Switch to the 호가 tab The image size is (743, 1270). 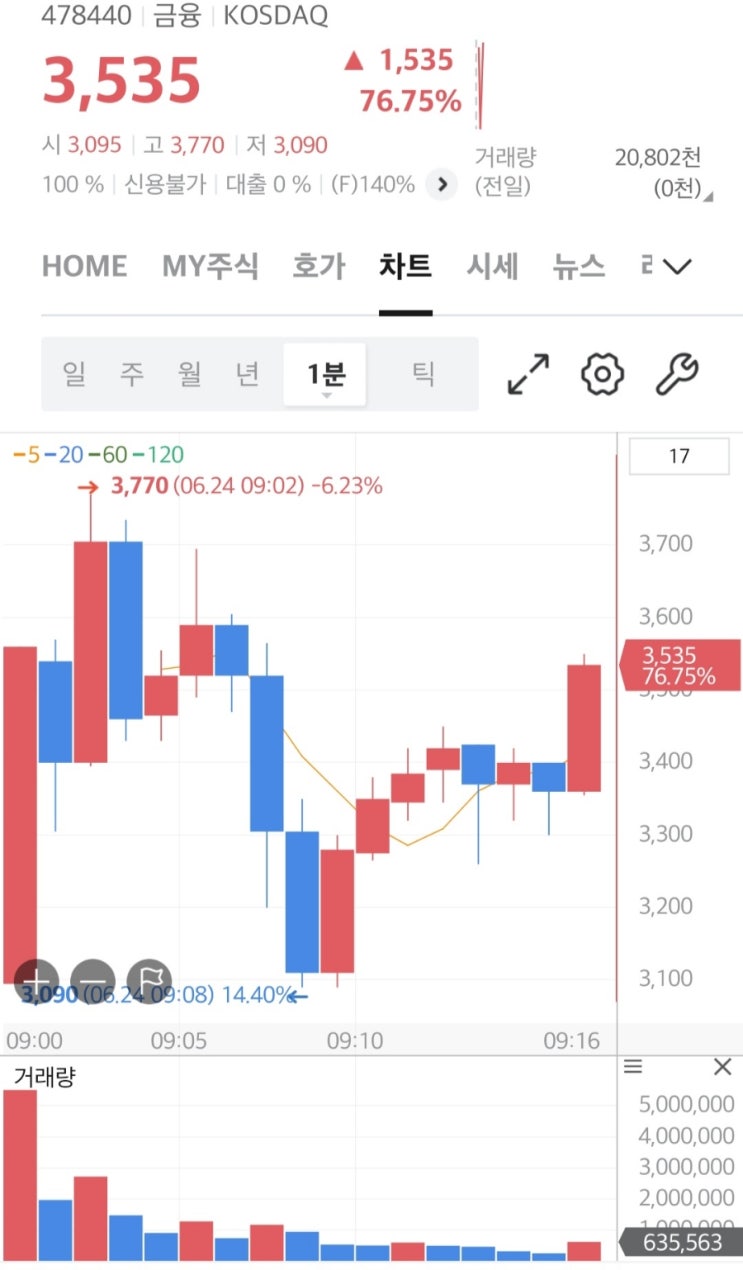click(318, 266)
